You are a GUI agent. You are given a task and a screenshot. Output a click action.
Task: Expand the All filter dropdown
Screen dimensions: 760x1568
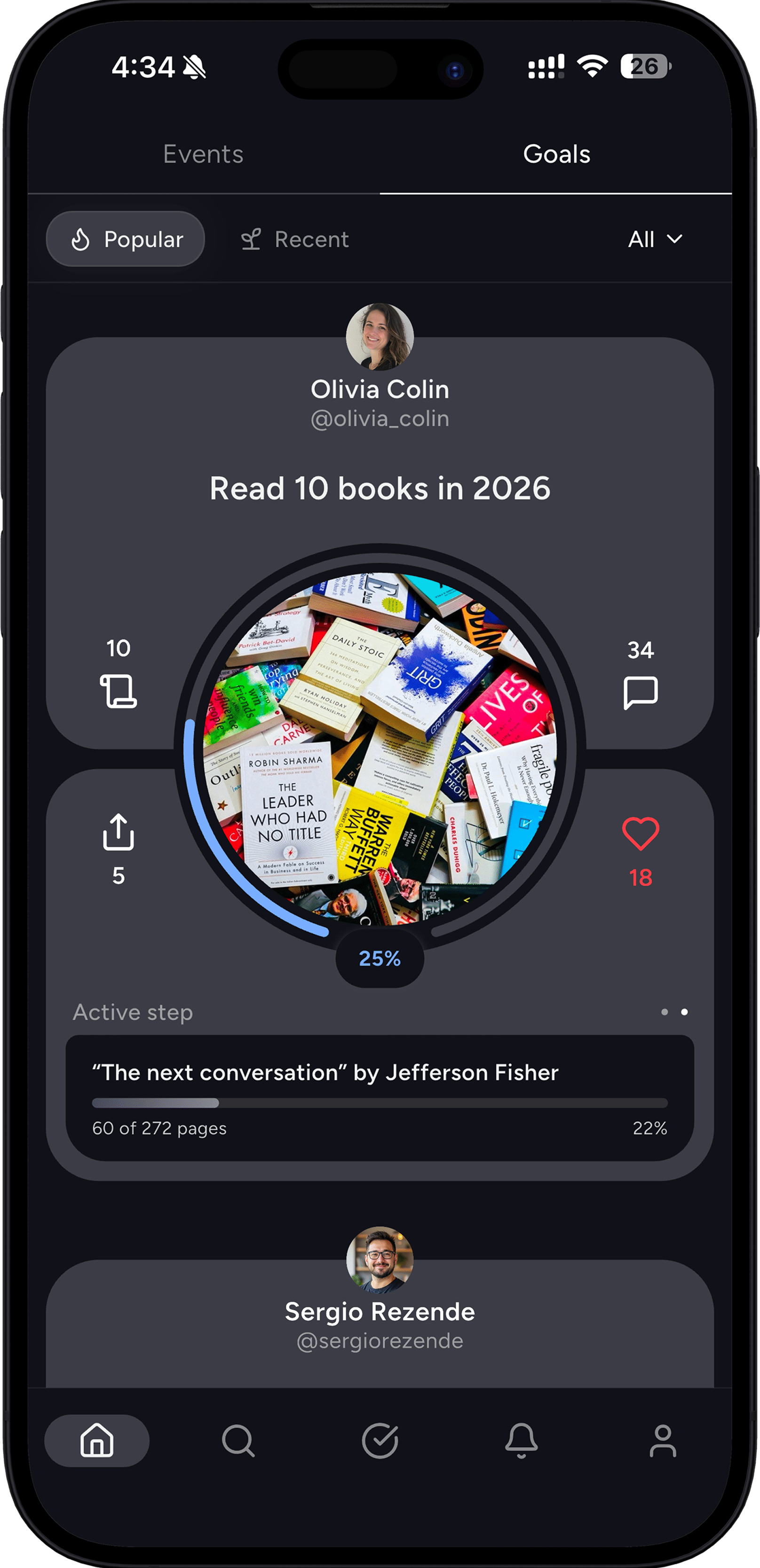coord(655,239)
